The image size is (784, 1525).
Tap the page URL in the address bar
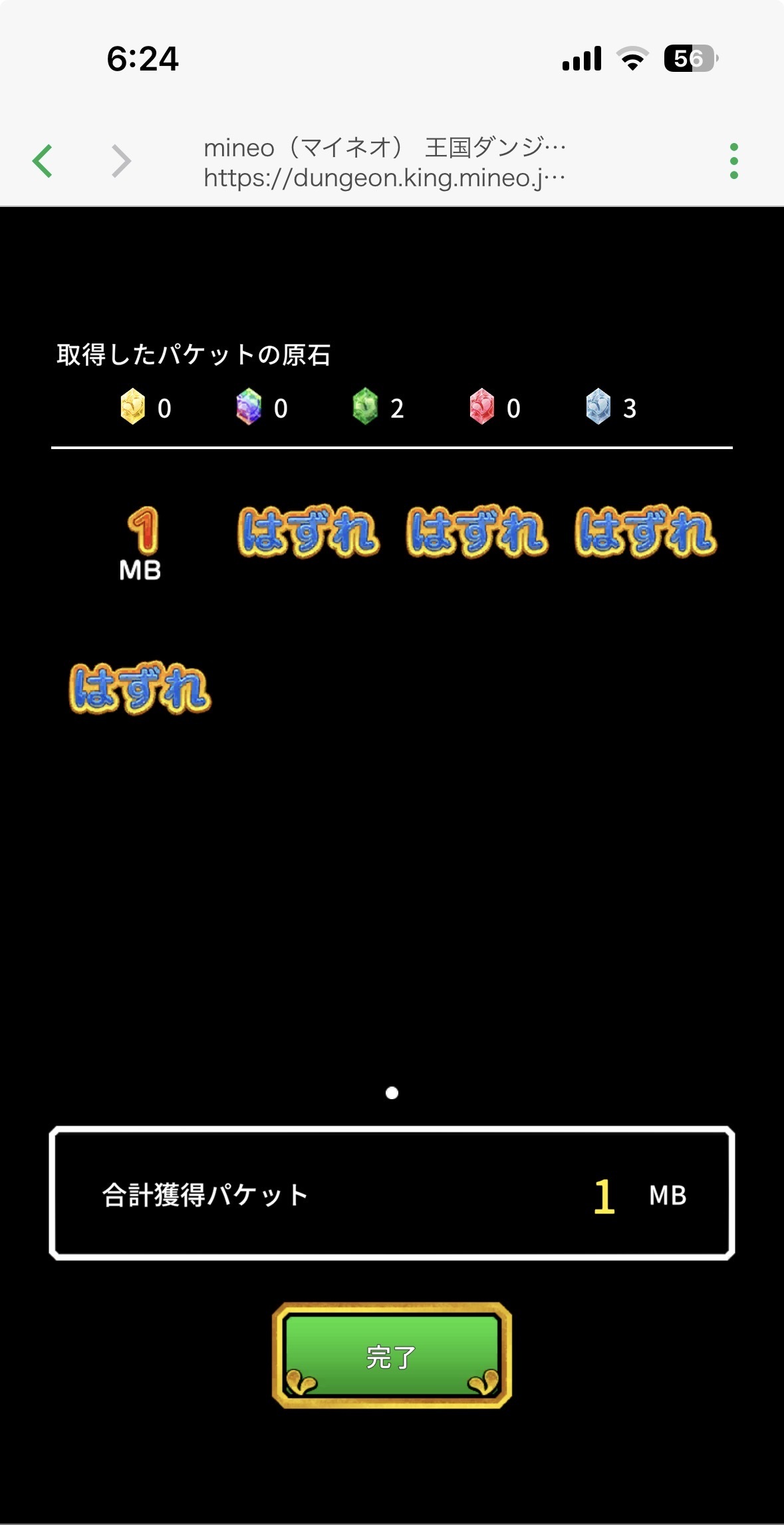384,178
